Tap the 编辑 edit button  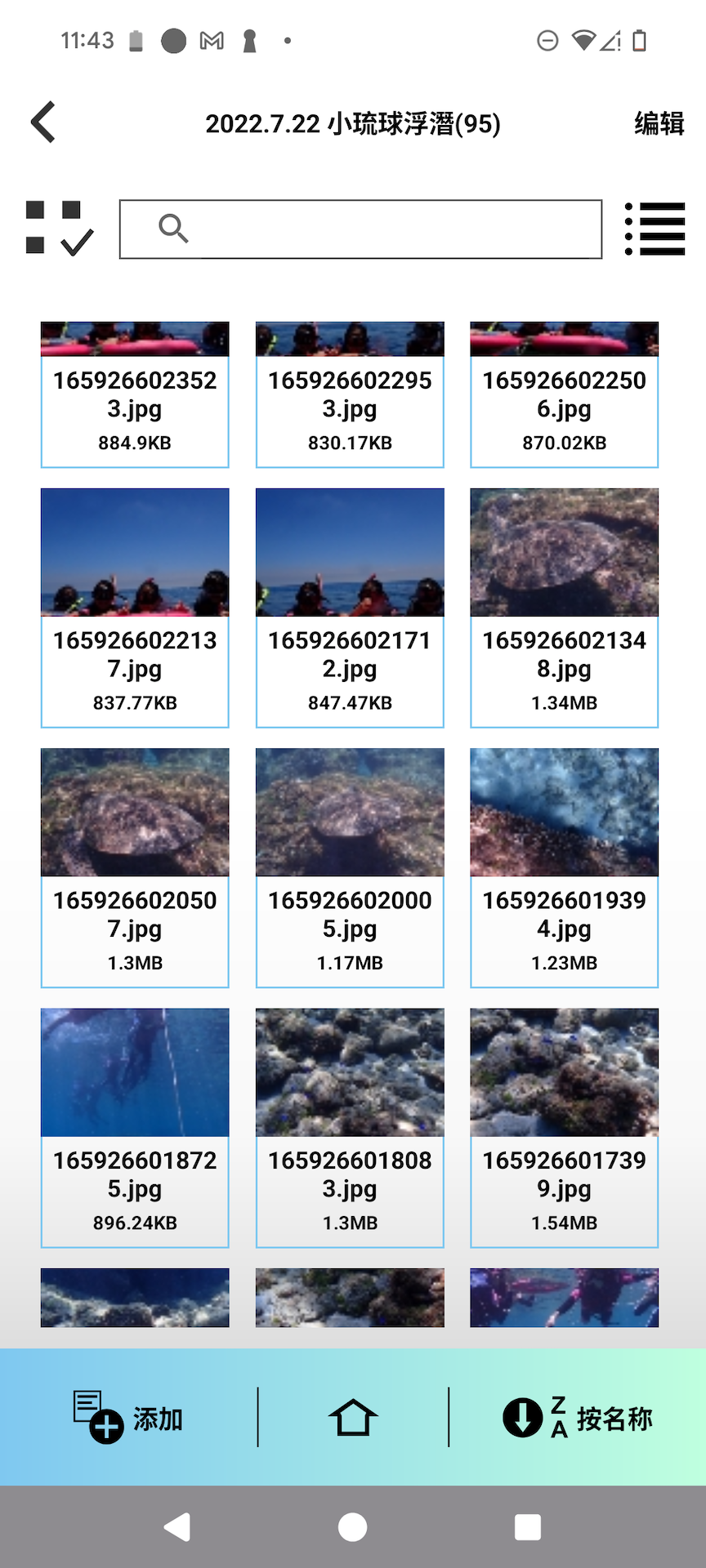pos(659,123)
